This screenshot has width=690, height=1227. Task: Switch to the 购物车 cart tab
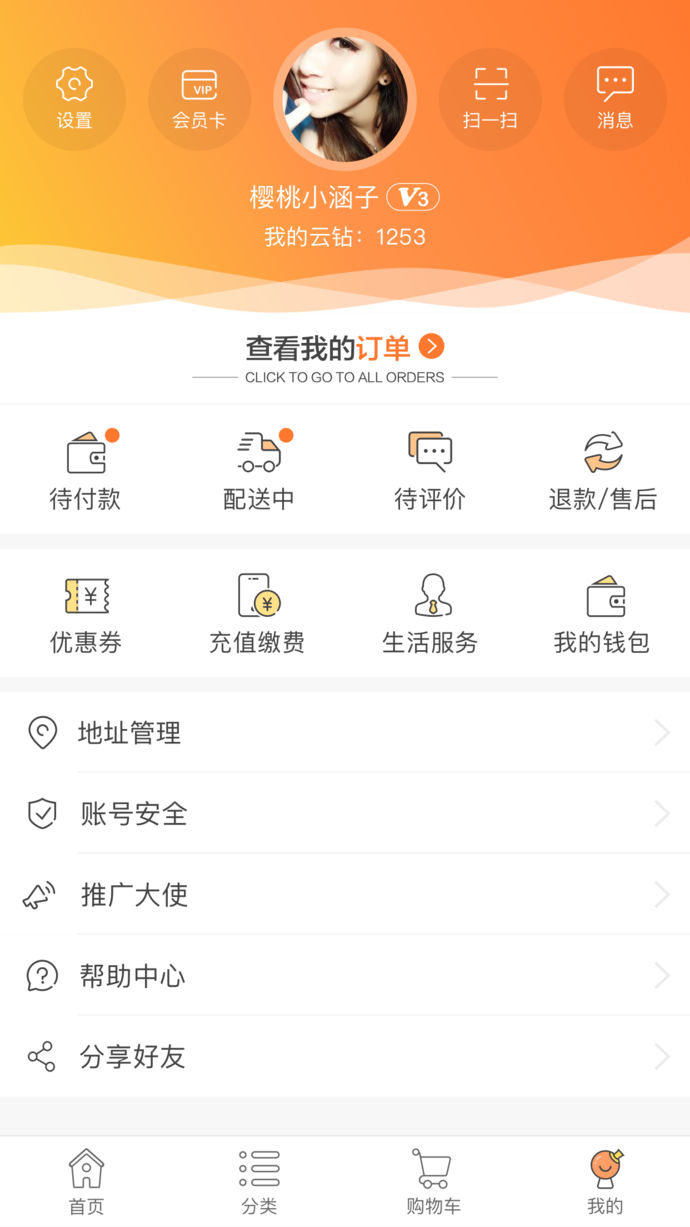point(432,1182)
